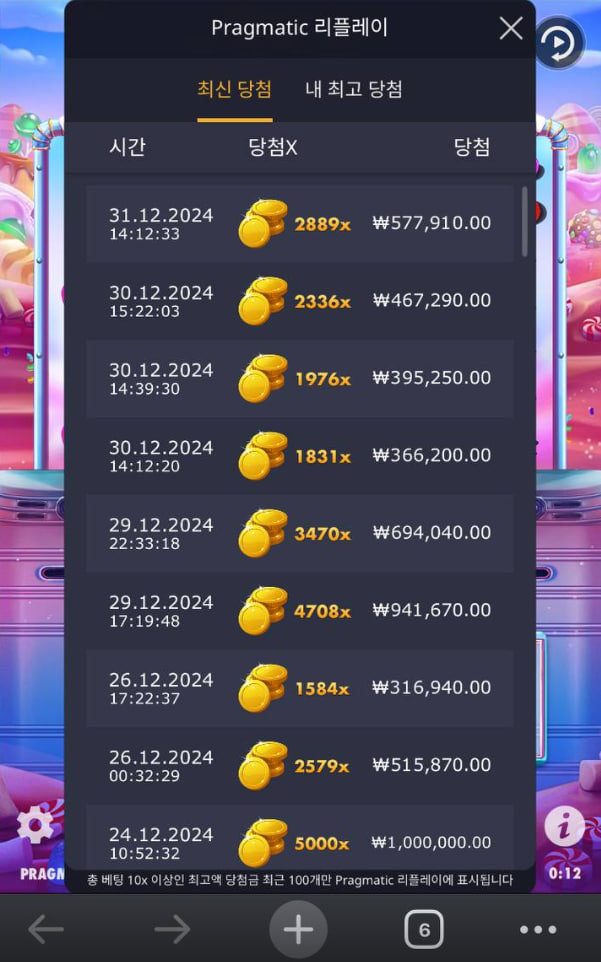The height and width of the screenshot is (962, 601).
Task: Open a new browser tab
Action: [x=298, y=930]
